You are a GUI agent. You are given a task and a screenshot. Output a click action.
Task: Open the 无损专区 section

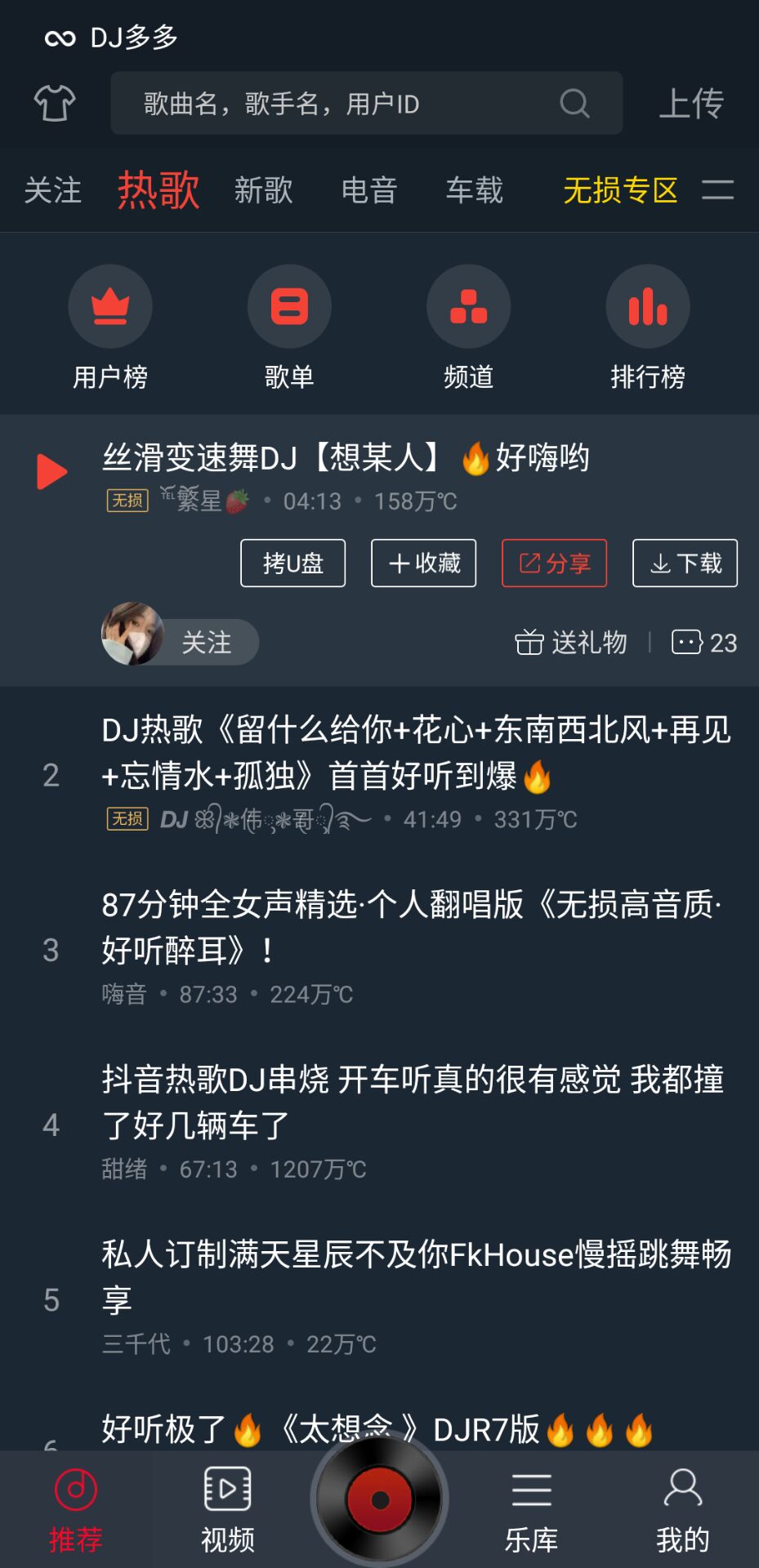coord(620,190)
